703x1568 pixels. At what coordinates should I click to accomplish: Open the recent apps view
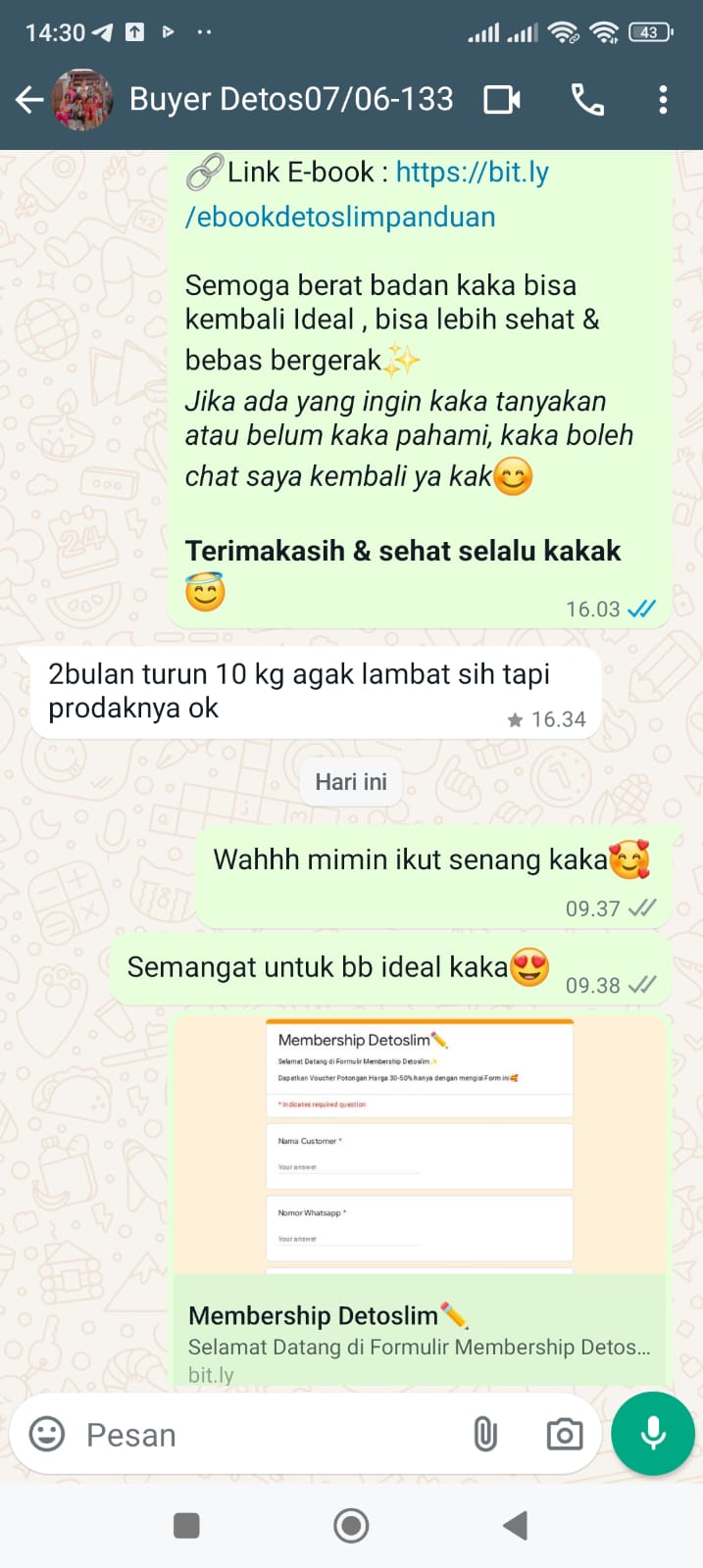[186, 1525]
